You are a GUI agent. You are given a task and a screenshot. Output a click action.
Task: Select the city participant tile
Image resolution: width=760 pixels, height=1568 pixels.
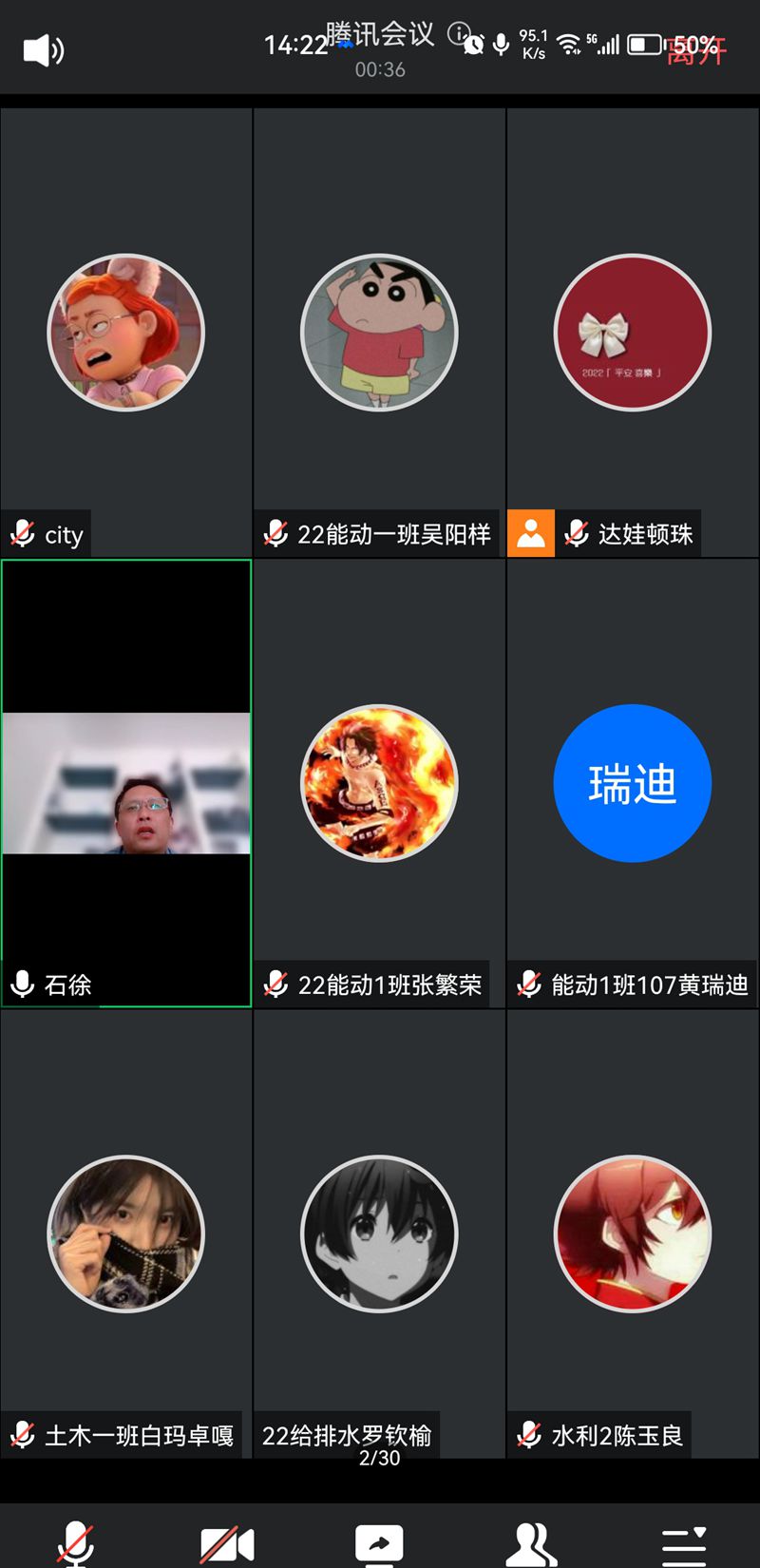pyautogui.click(x=126, y=333)
